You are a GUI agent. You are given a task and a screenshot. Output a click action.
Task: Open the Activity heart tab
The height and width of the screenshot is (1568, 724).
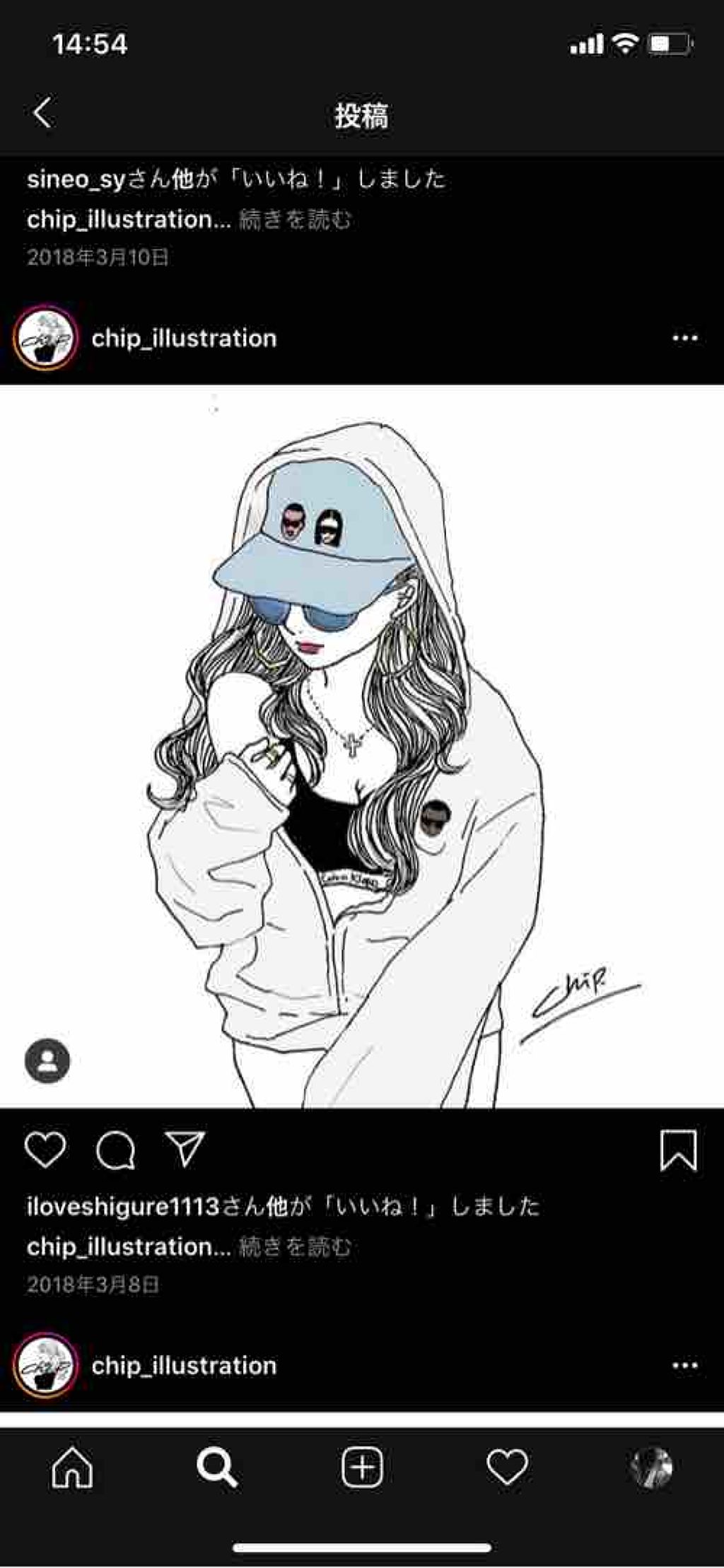coord(507,1468)
